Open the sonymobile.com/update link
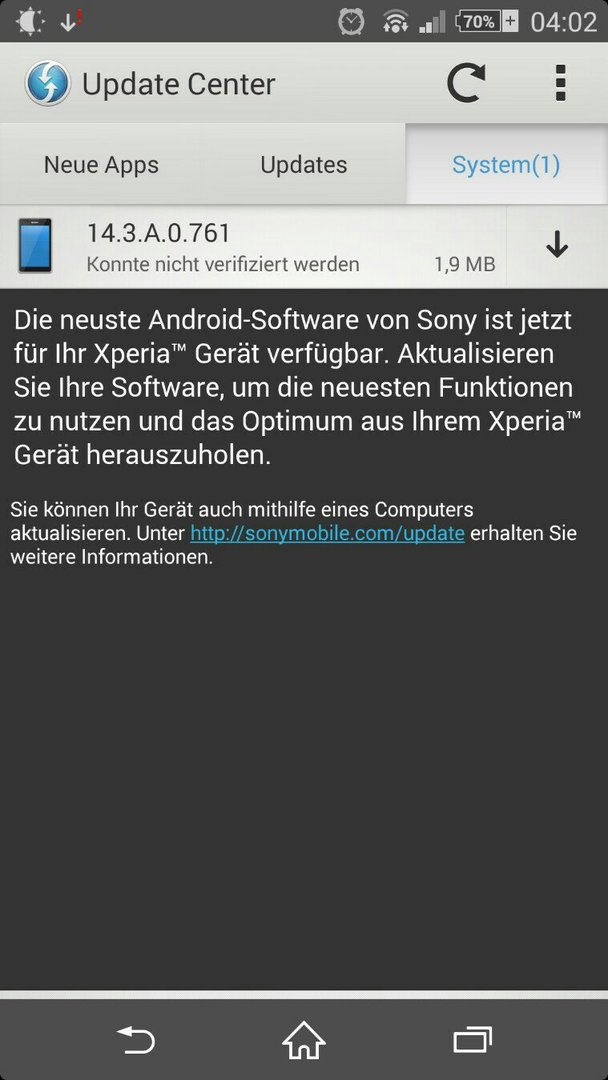The image size is (608, 1080). (x=327, y=533)
